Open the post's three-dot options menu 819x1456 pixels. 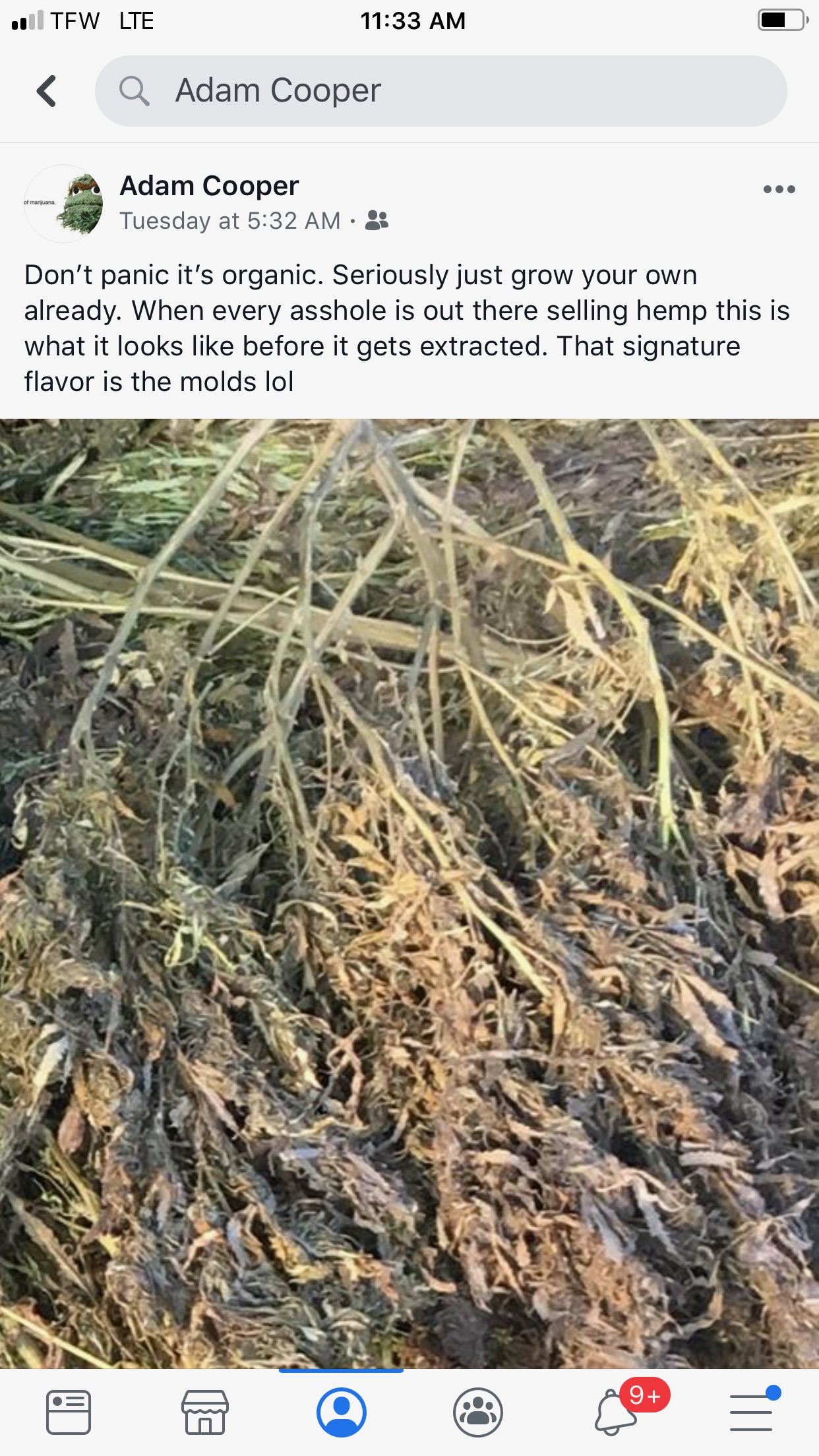[779, 189]
